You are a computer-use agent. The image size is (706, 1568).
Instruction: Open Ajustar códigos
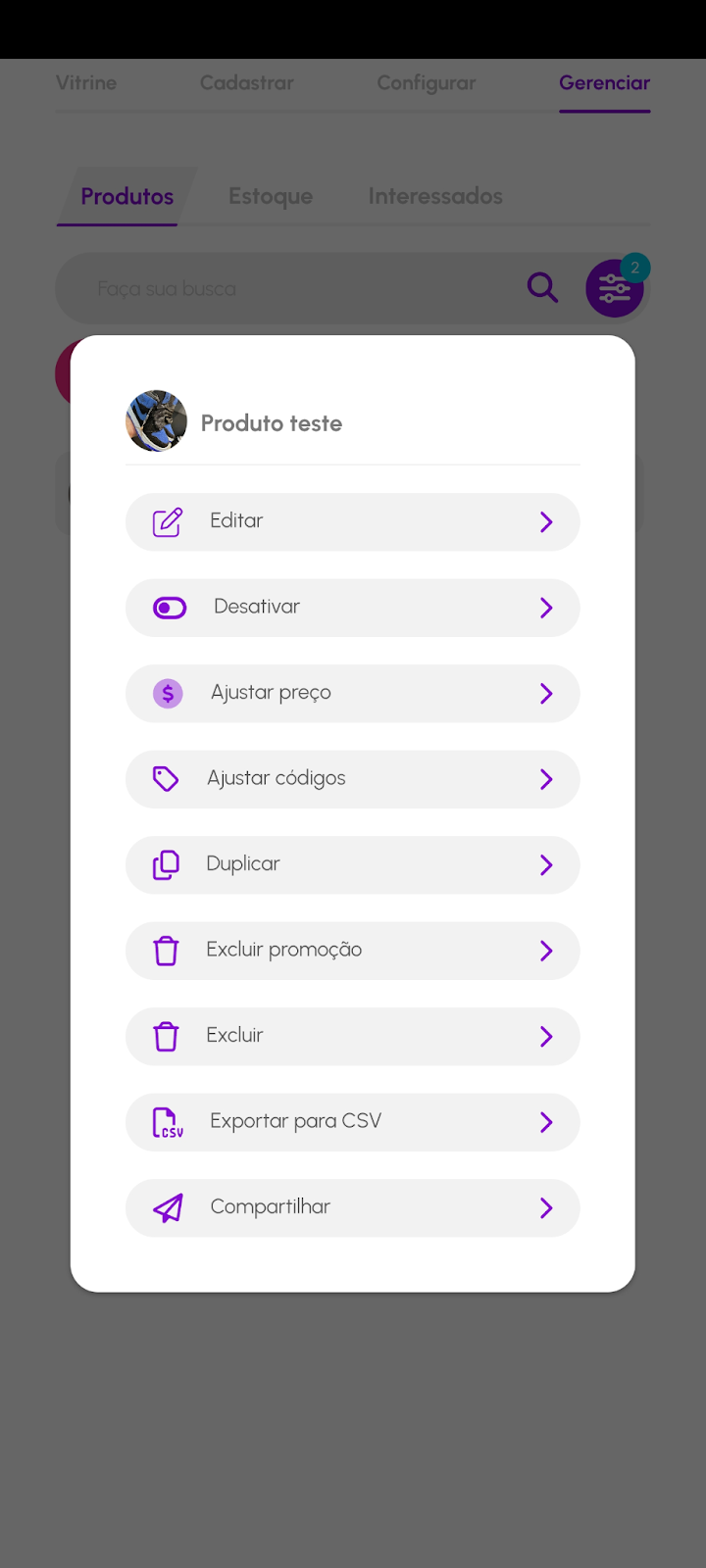pyautogui.click(x=352, y=779)
